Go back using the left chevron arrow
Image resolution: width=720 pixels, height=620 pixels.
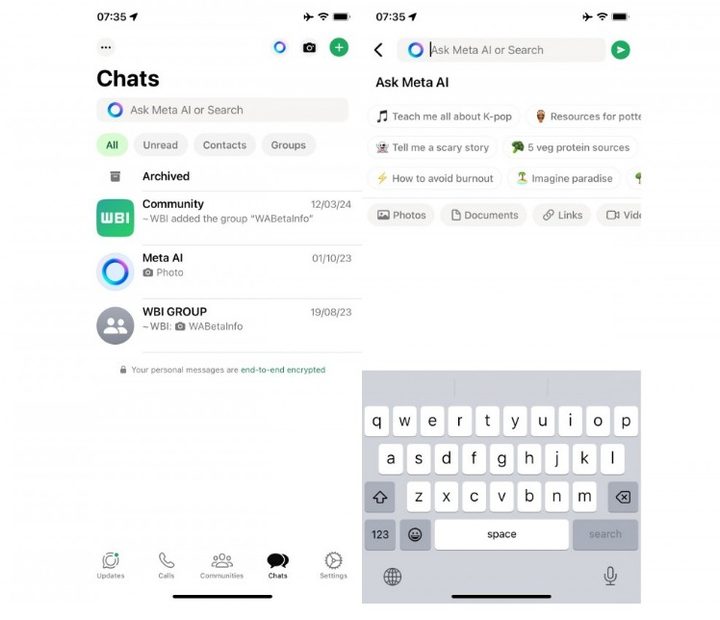pos(379,50)
